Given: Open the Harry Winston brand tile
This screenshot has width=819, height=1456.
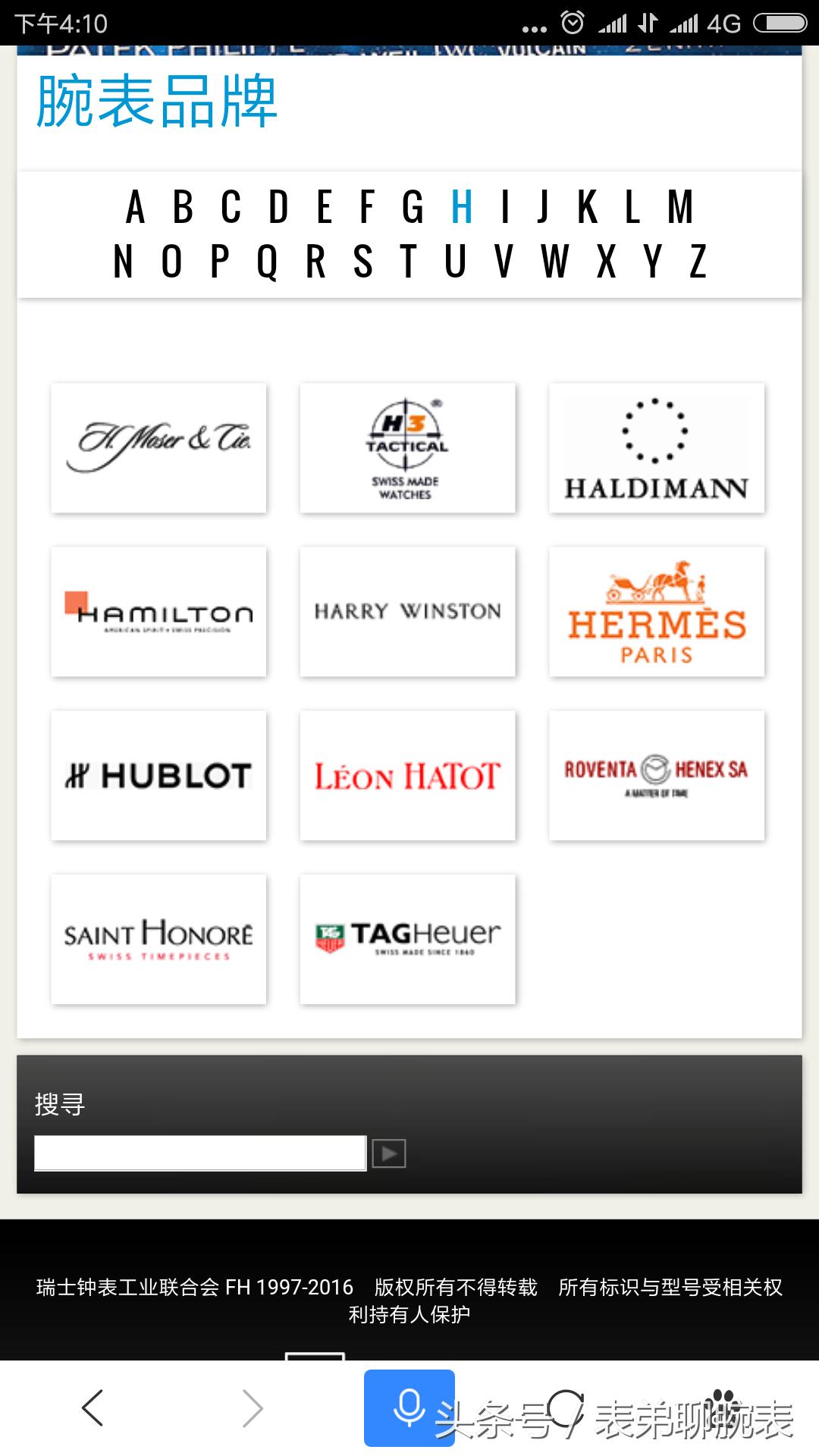Looking at the screenshot, I should (407, 612).
